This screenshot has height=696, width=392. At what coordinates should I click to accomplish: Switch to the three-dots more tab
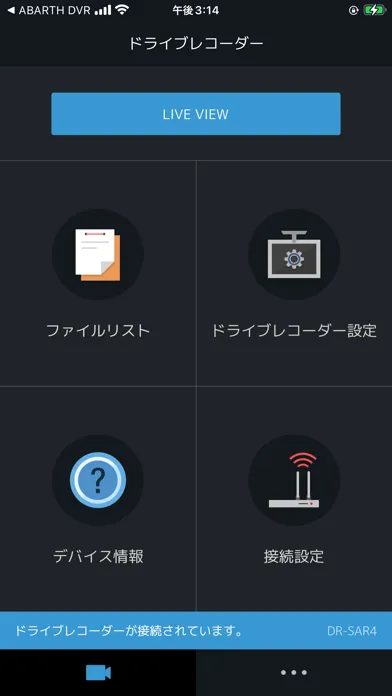click(x=294, y=672)
